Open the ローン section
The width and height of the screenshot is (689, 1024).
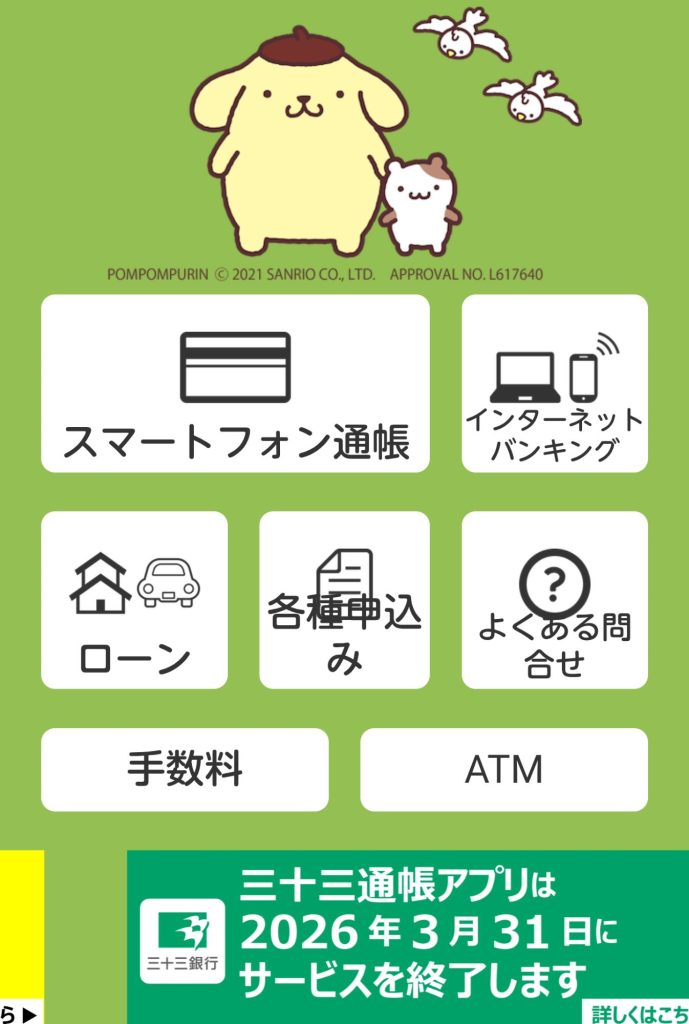[x=134, y=600]
